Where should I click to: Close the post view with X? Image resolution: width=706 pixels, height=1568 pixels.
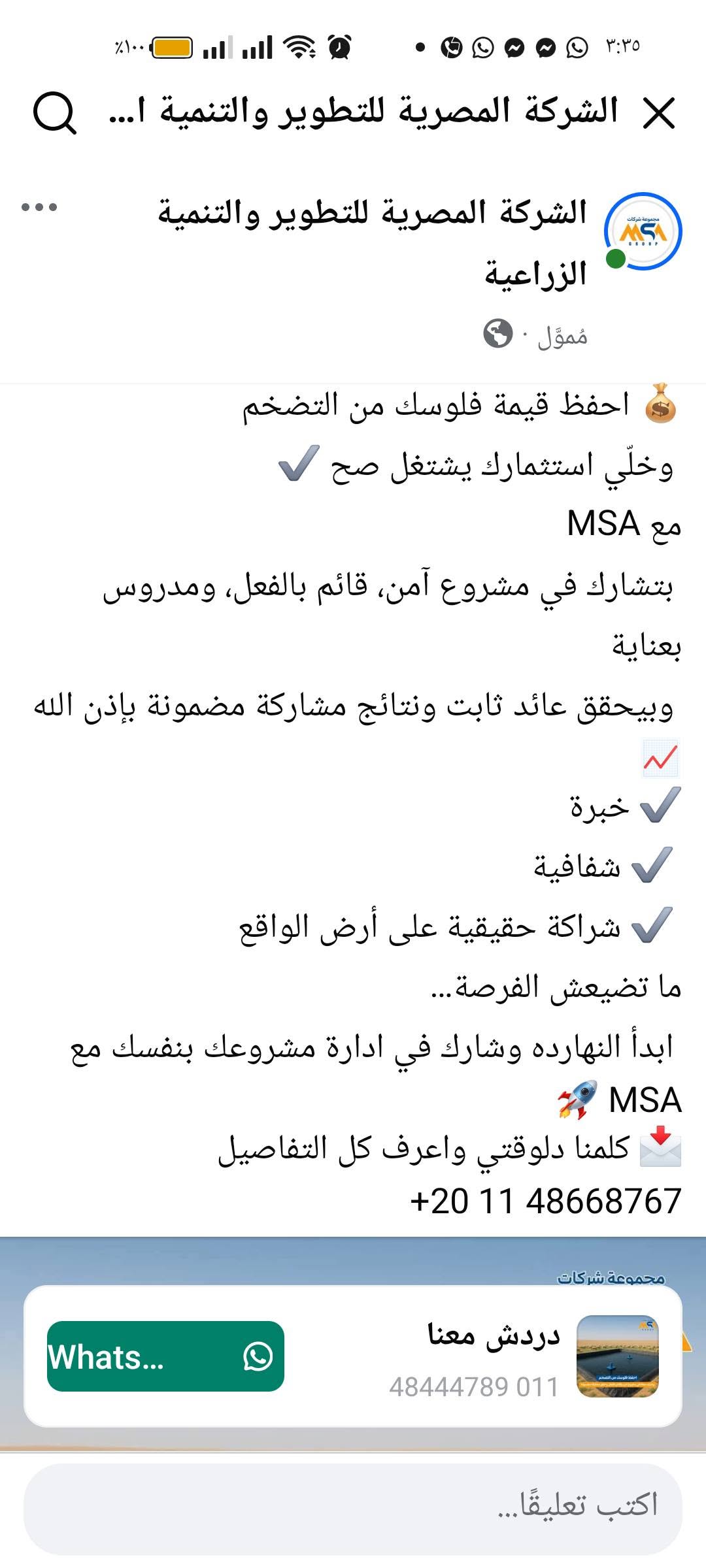658,113
